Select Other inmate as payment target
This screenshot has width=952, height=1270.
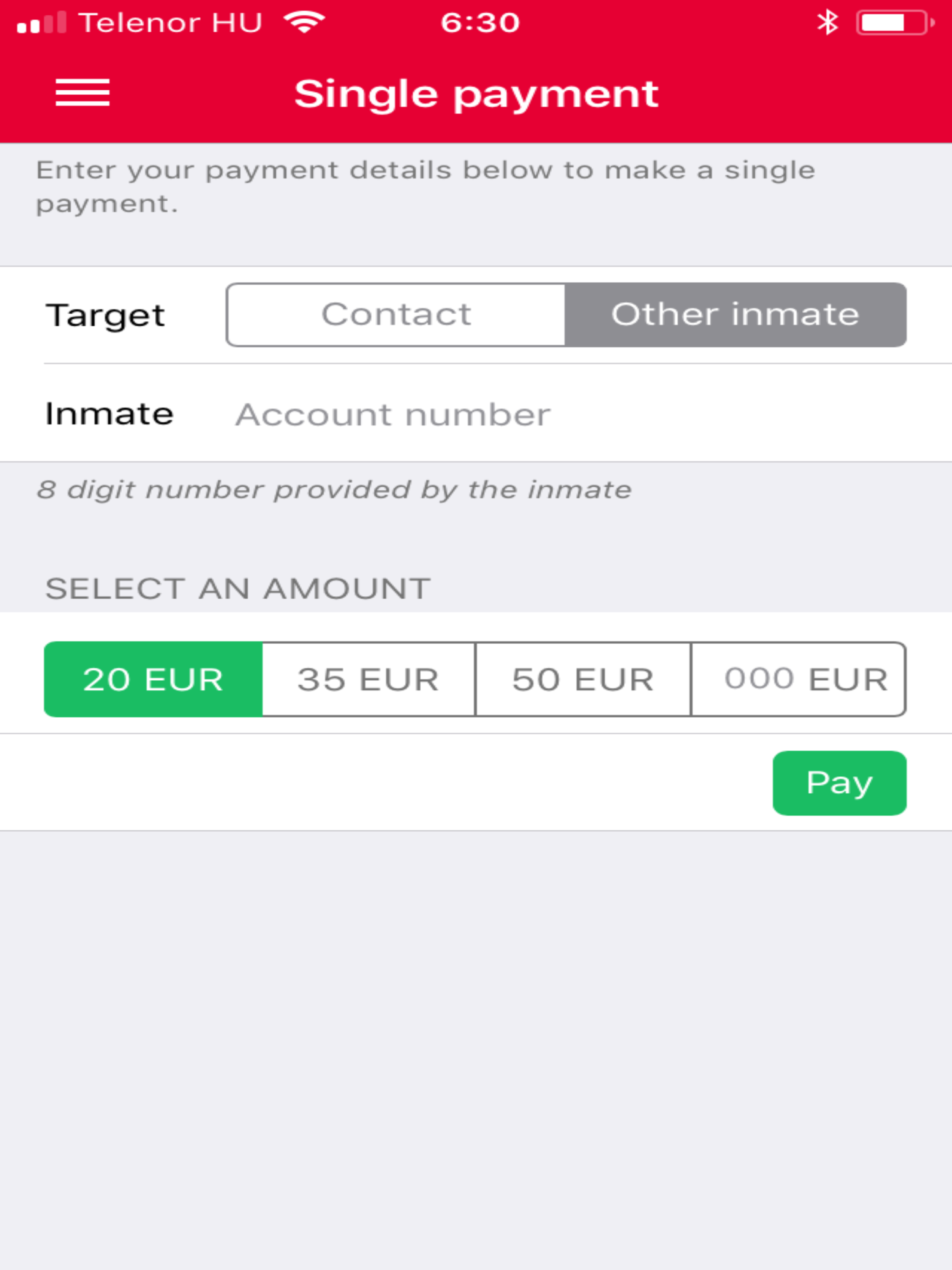click(735, 314)
